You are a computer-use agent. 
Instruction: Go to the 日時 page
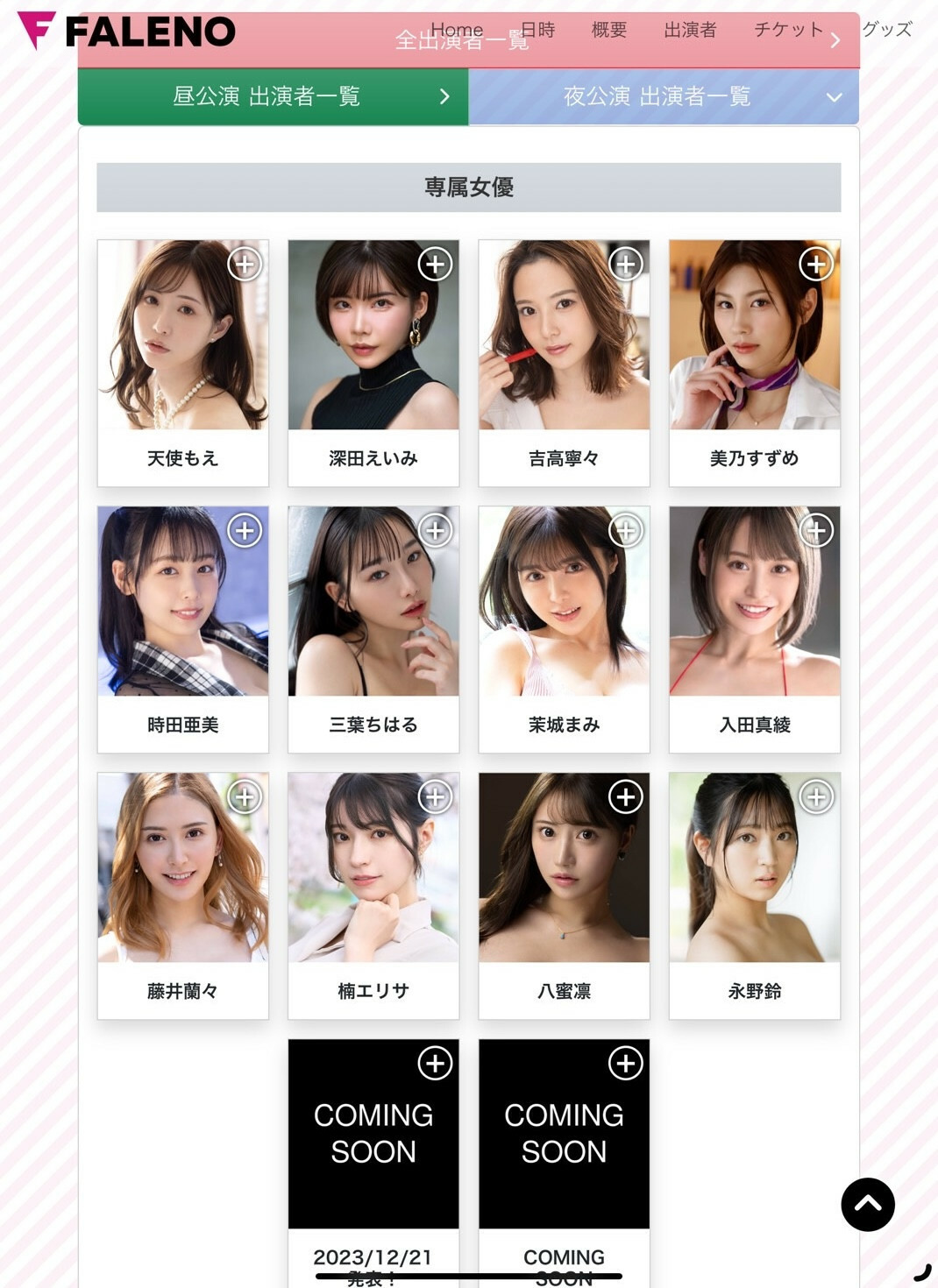tap(538, 30)
